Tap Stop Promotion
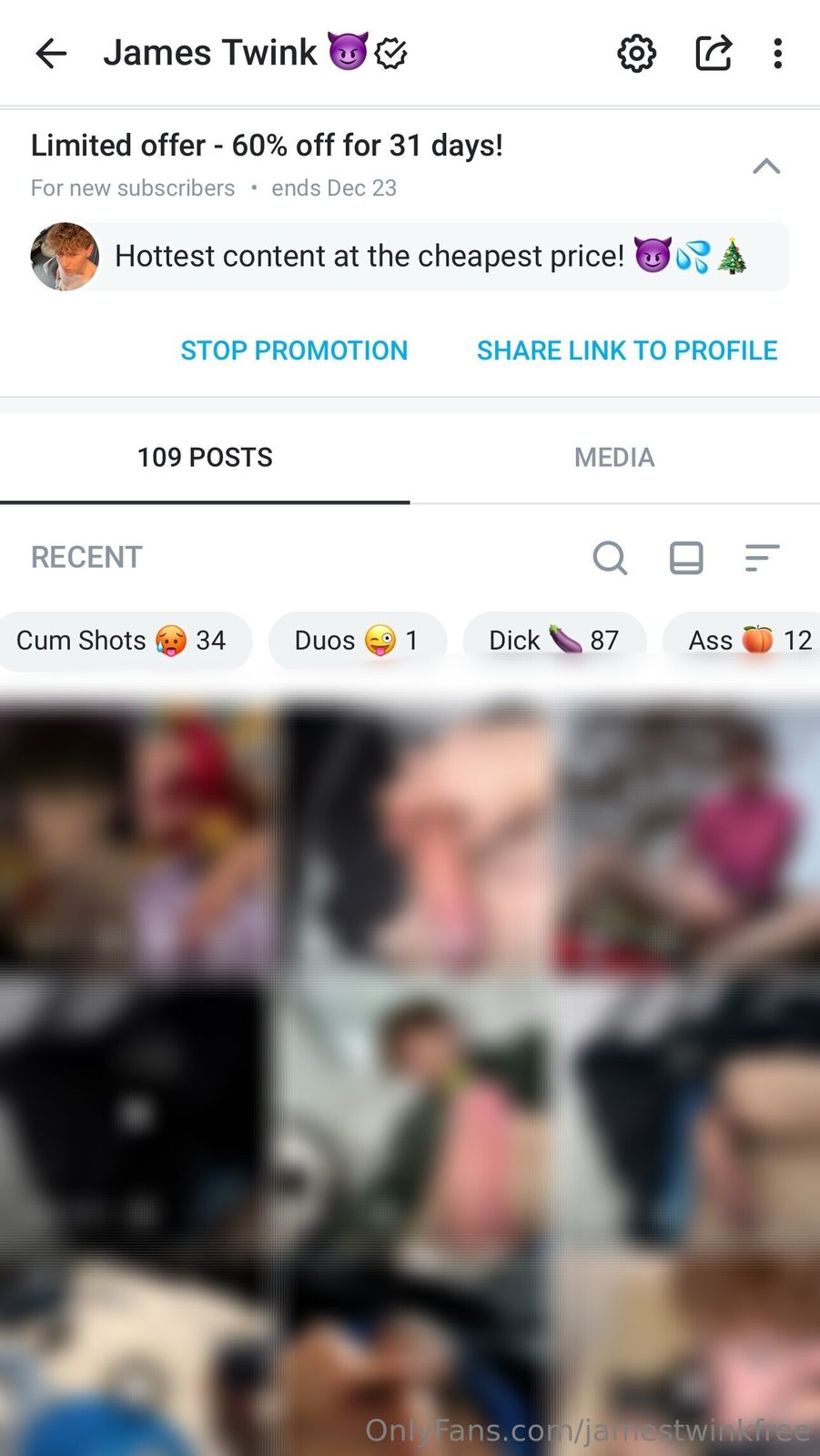Viewport: 820px width, 1456px height. point(294,350)
